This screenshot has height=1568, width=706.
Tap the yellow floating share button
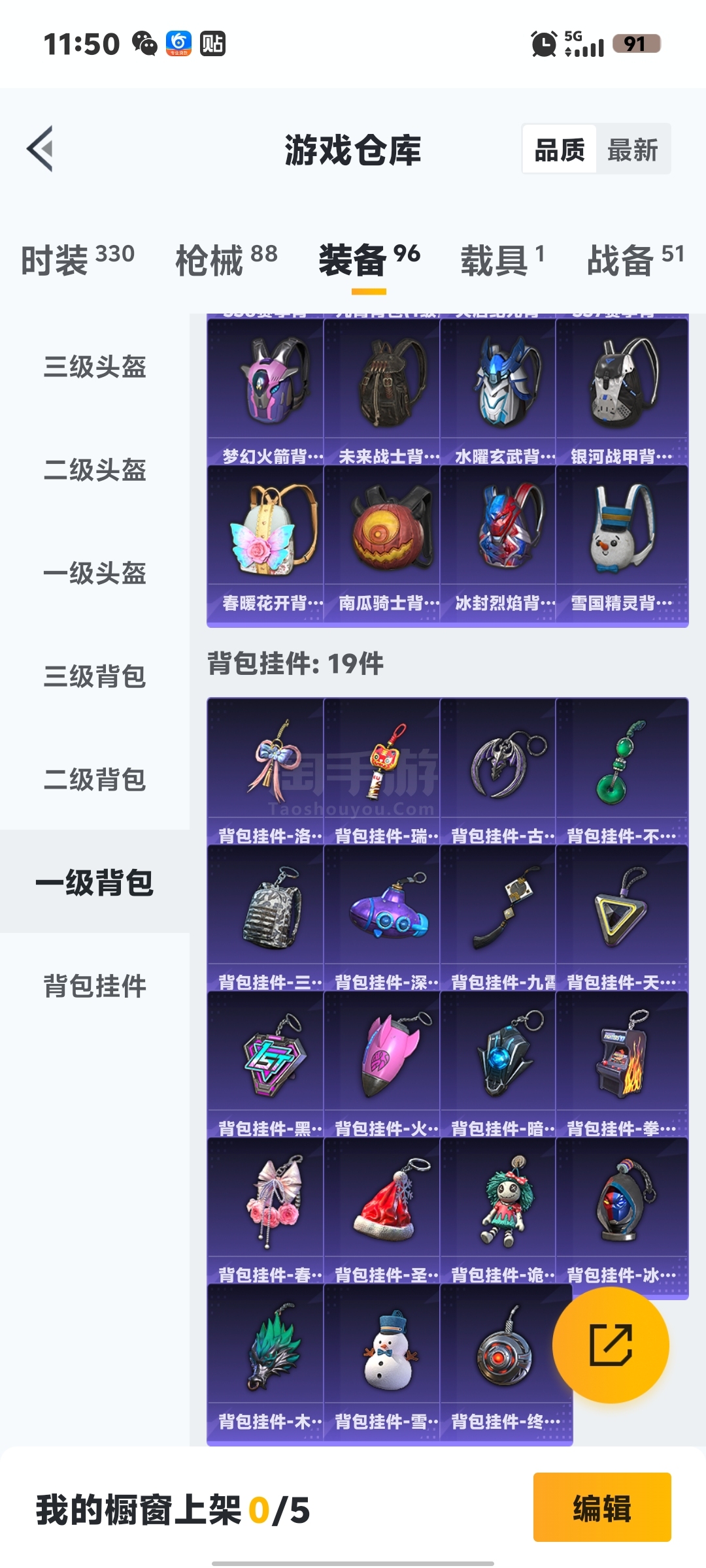coord(611,1345)
